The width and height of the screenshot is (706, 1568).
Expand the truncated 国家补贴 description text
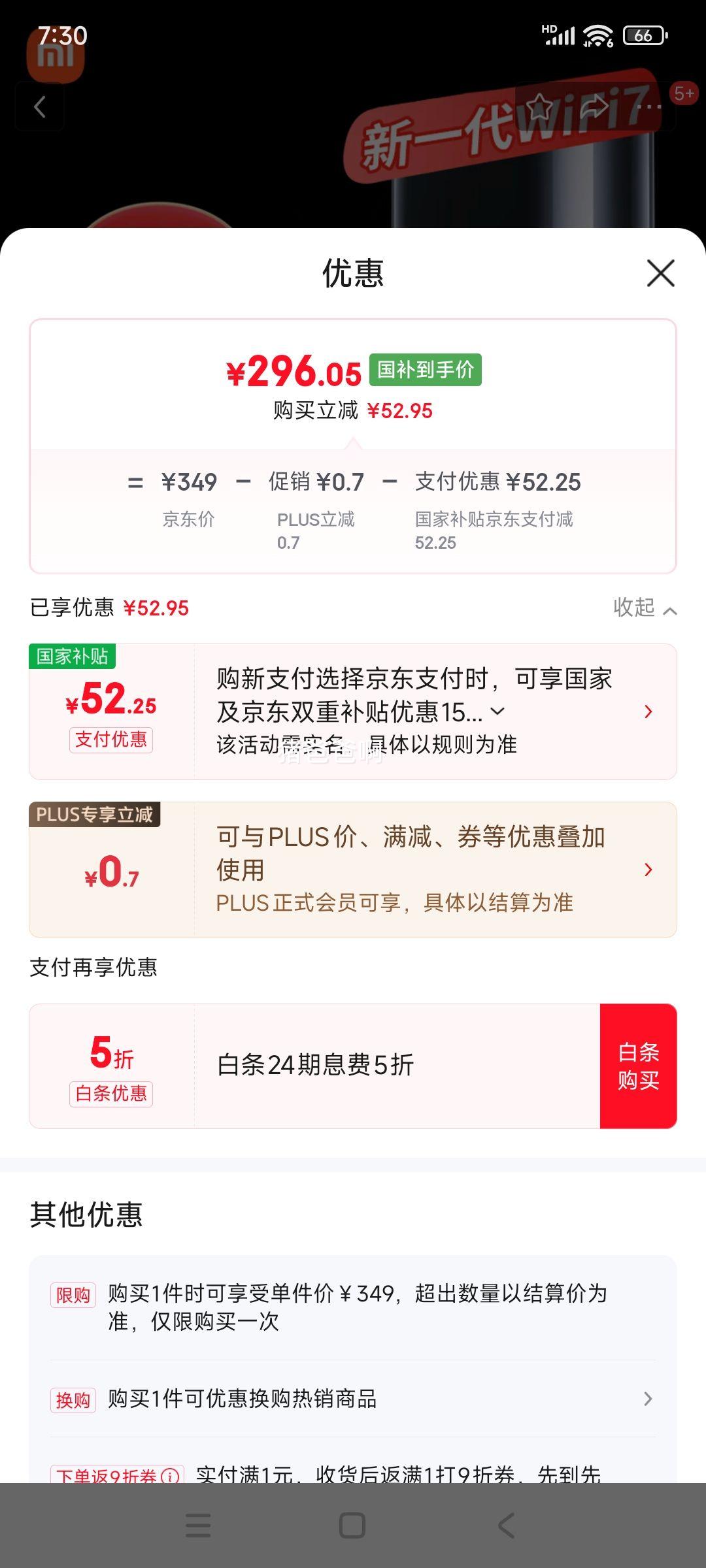(497, 711)
